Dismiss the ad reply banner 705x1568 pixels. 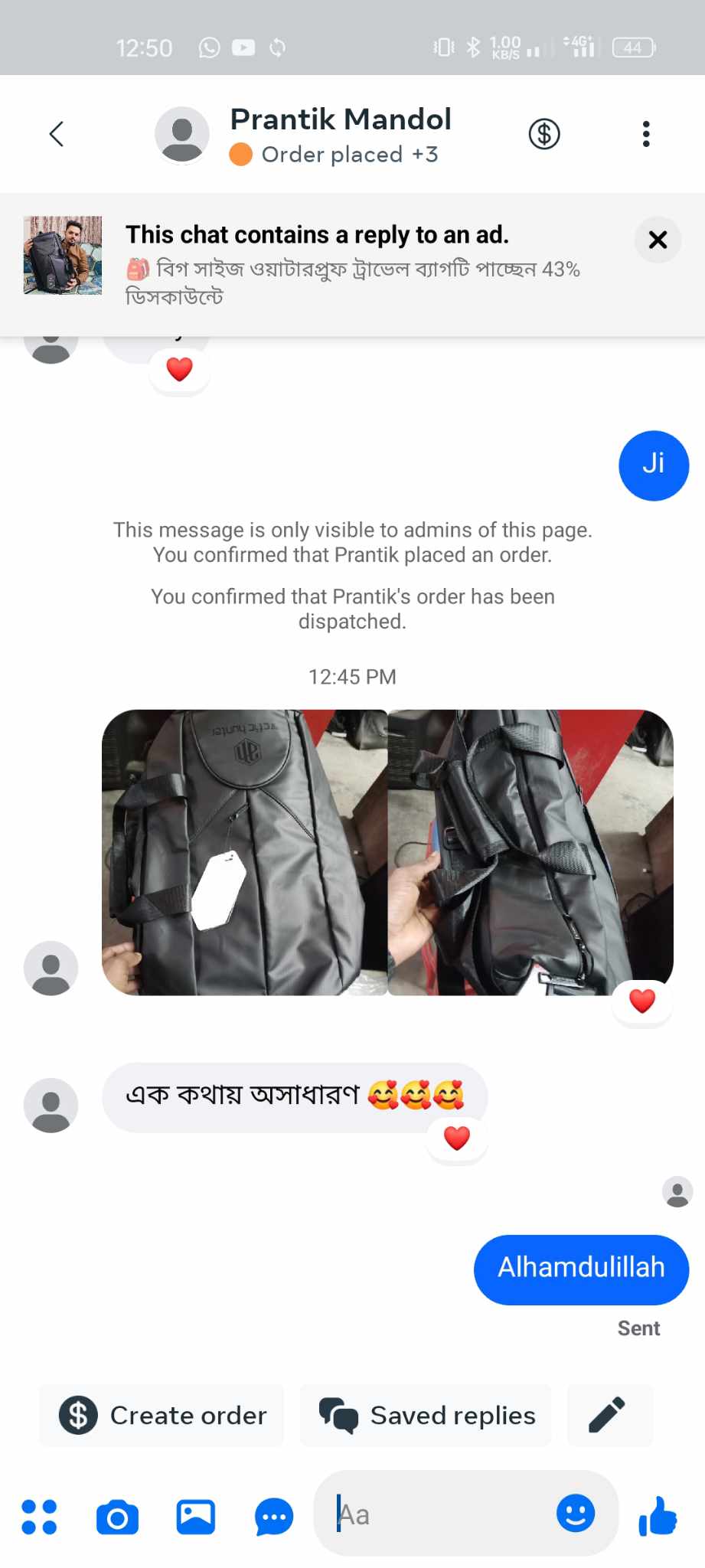pyautogui.click(x=658, y=240)
